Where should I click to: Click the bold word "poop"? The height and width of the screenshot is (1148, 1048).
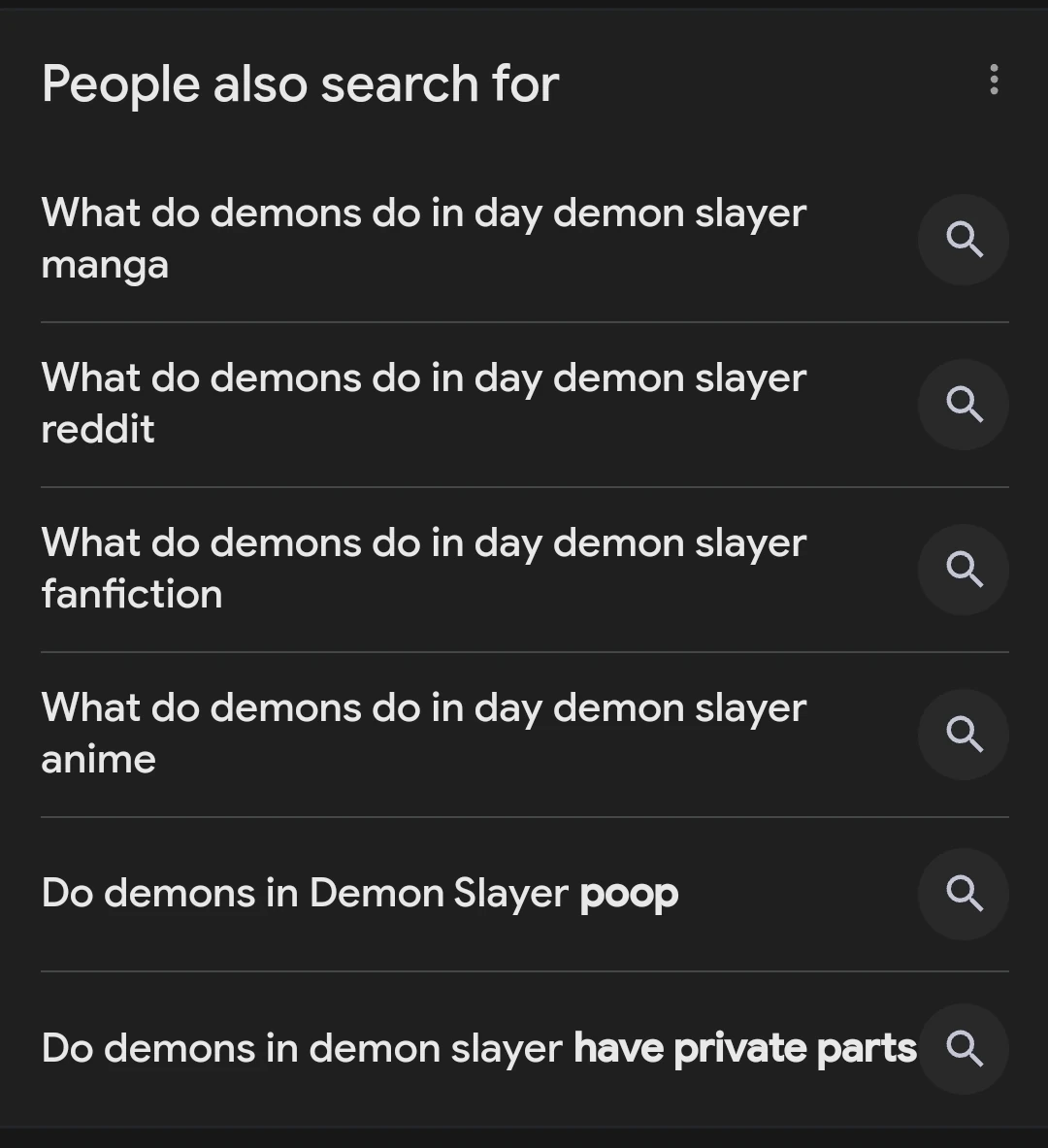click(x=629, y=894)
